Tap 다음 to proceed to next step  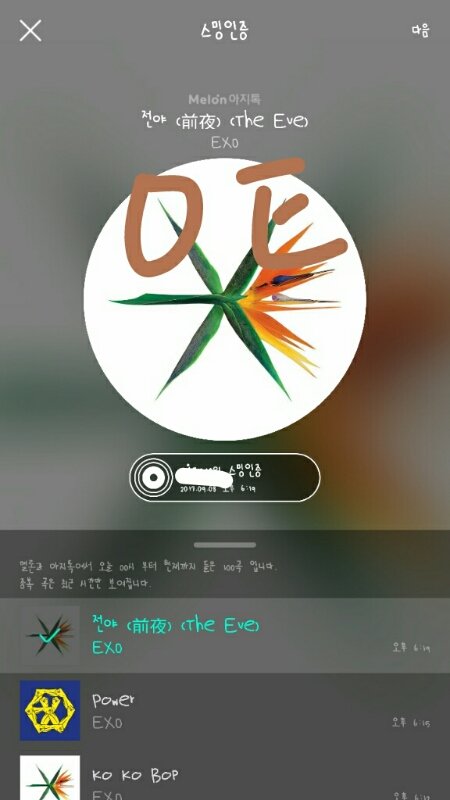[420, 30]
